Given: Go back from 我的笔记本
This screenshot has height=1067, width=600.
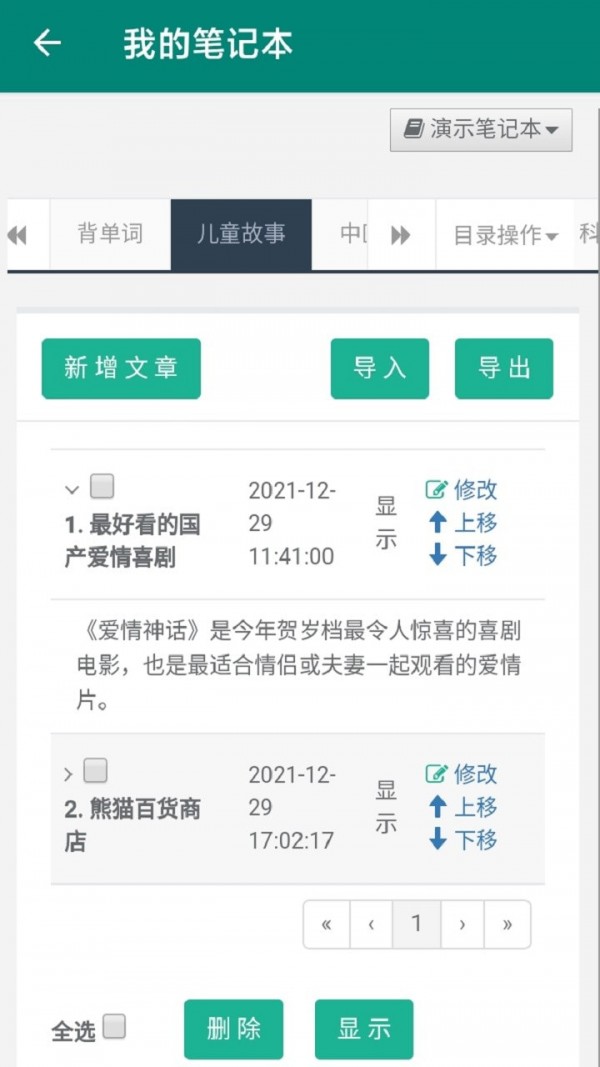Looking at the screenshot, I should [x=47, y=44].
